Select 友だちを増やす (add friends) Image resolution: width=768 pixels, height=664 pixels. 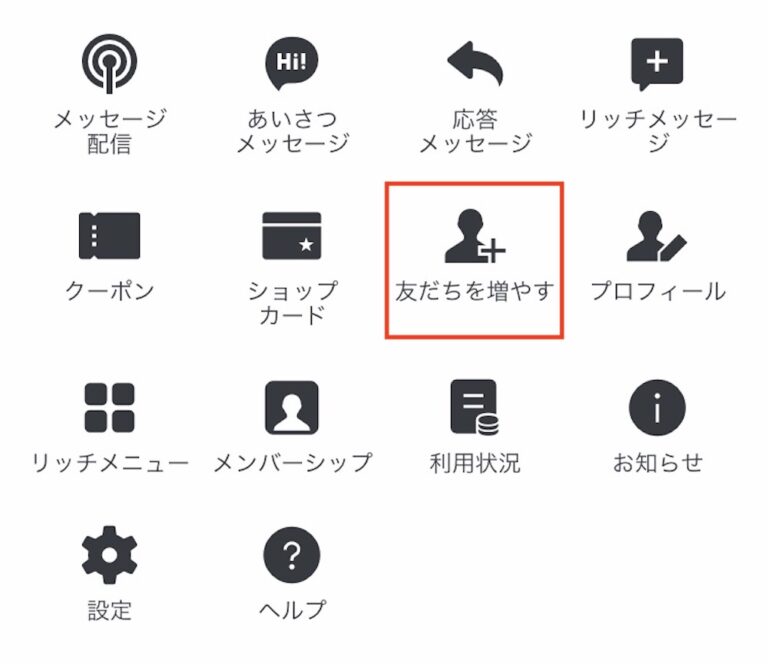474,240
